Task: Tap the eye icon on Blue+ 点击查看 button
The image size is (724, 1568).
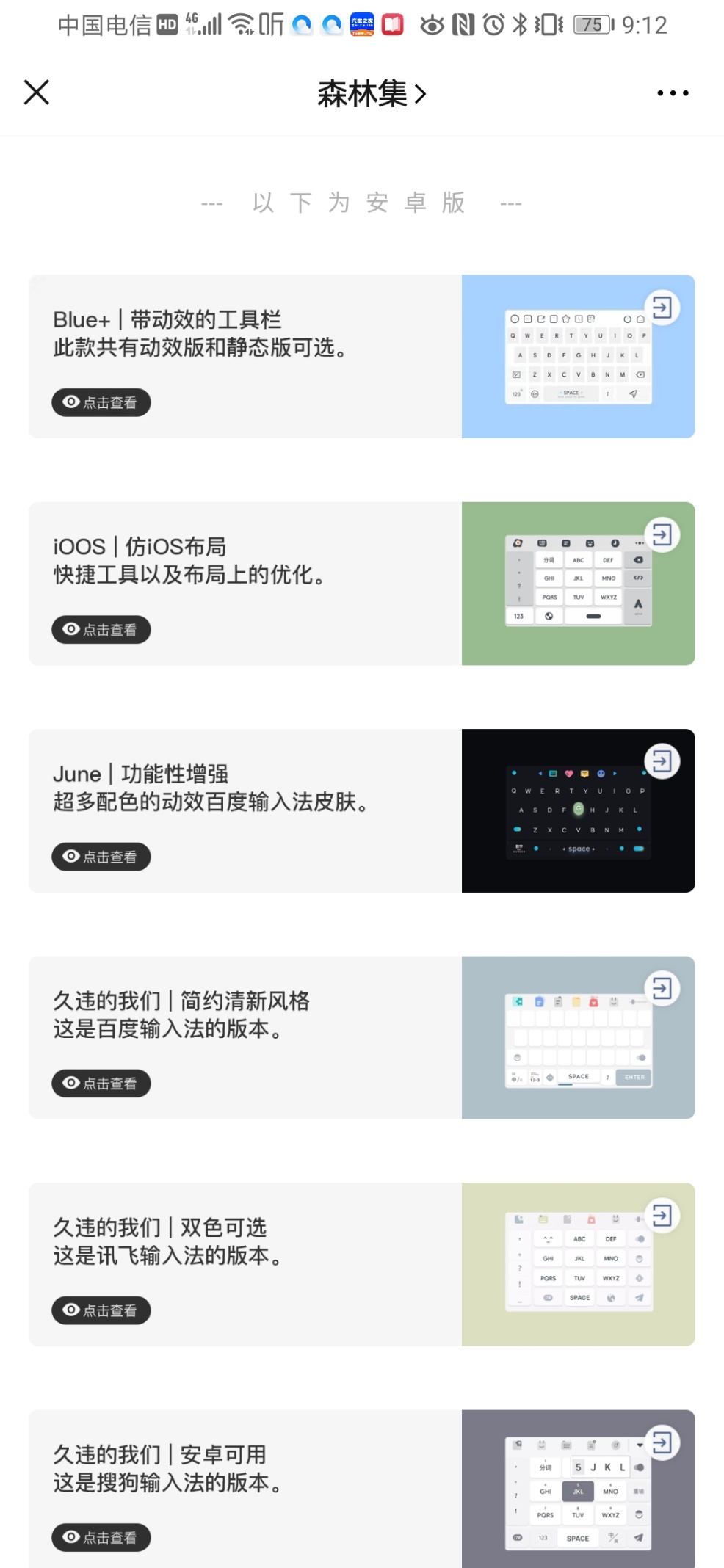Action: (x=70, y=402)
